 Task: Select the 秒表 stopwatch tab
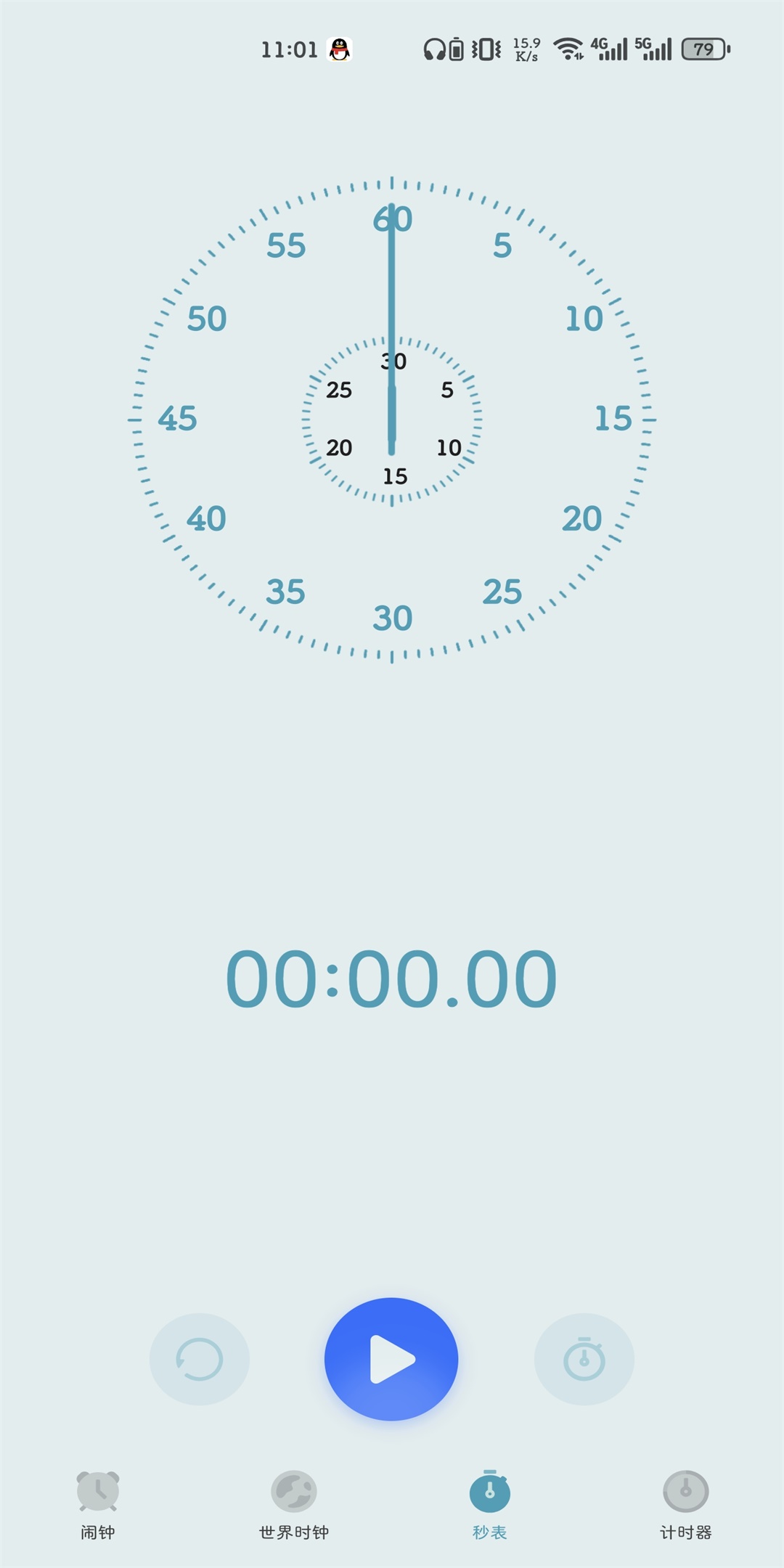pos(490,1504)
